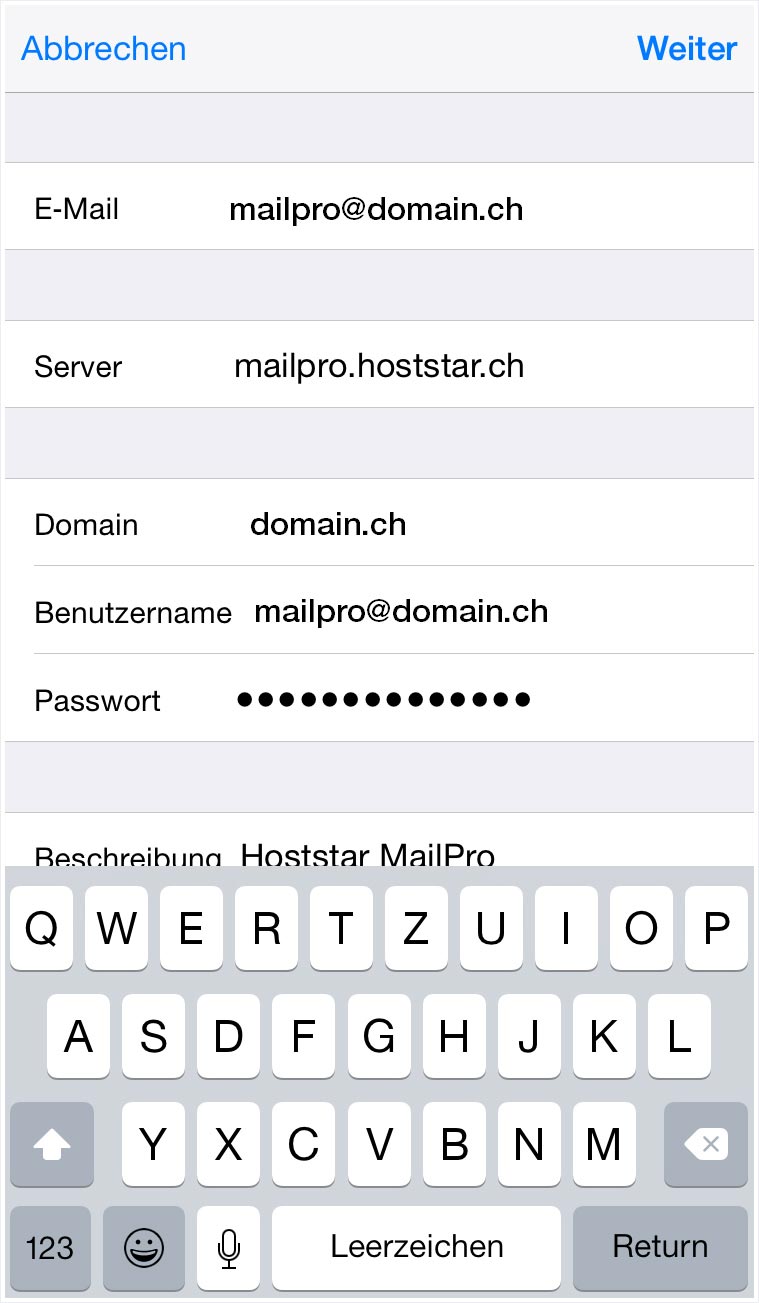Start dictation with the microphone key
The image size is (759, 1303).
[x=229, y=1248]
